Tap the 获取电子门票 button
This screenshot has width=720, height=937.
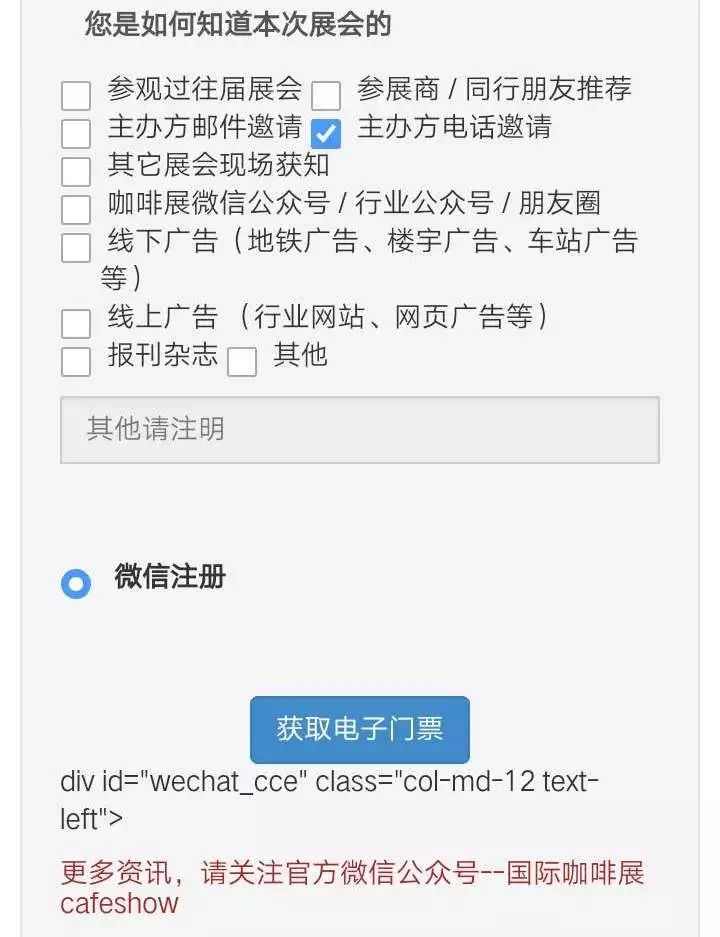click(x=359, y=729)
